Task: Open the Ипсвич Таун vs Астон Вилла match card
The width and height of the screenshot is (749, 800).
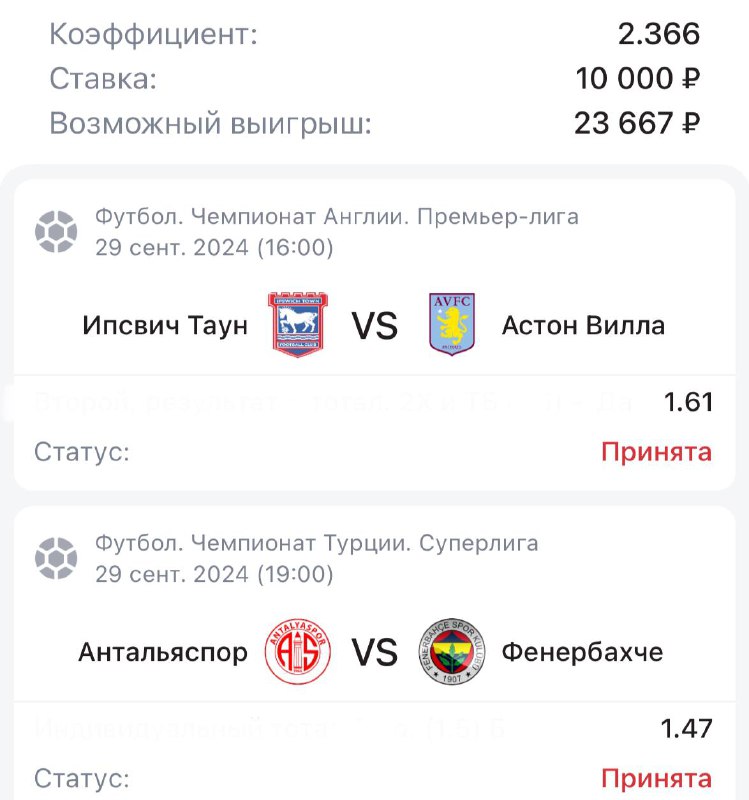Action: coord(374,325)
